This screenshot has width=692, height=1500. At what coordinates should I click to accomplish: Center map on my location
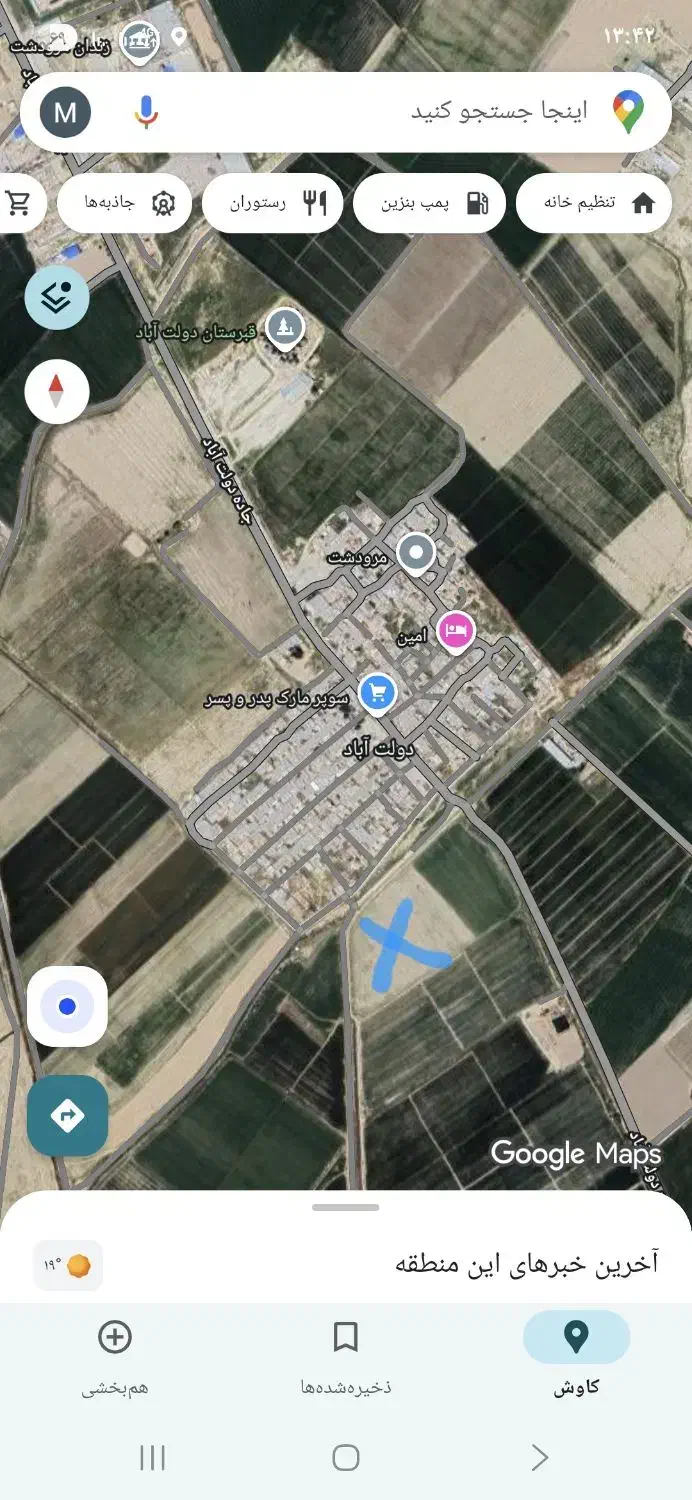(67, 1006)
